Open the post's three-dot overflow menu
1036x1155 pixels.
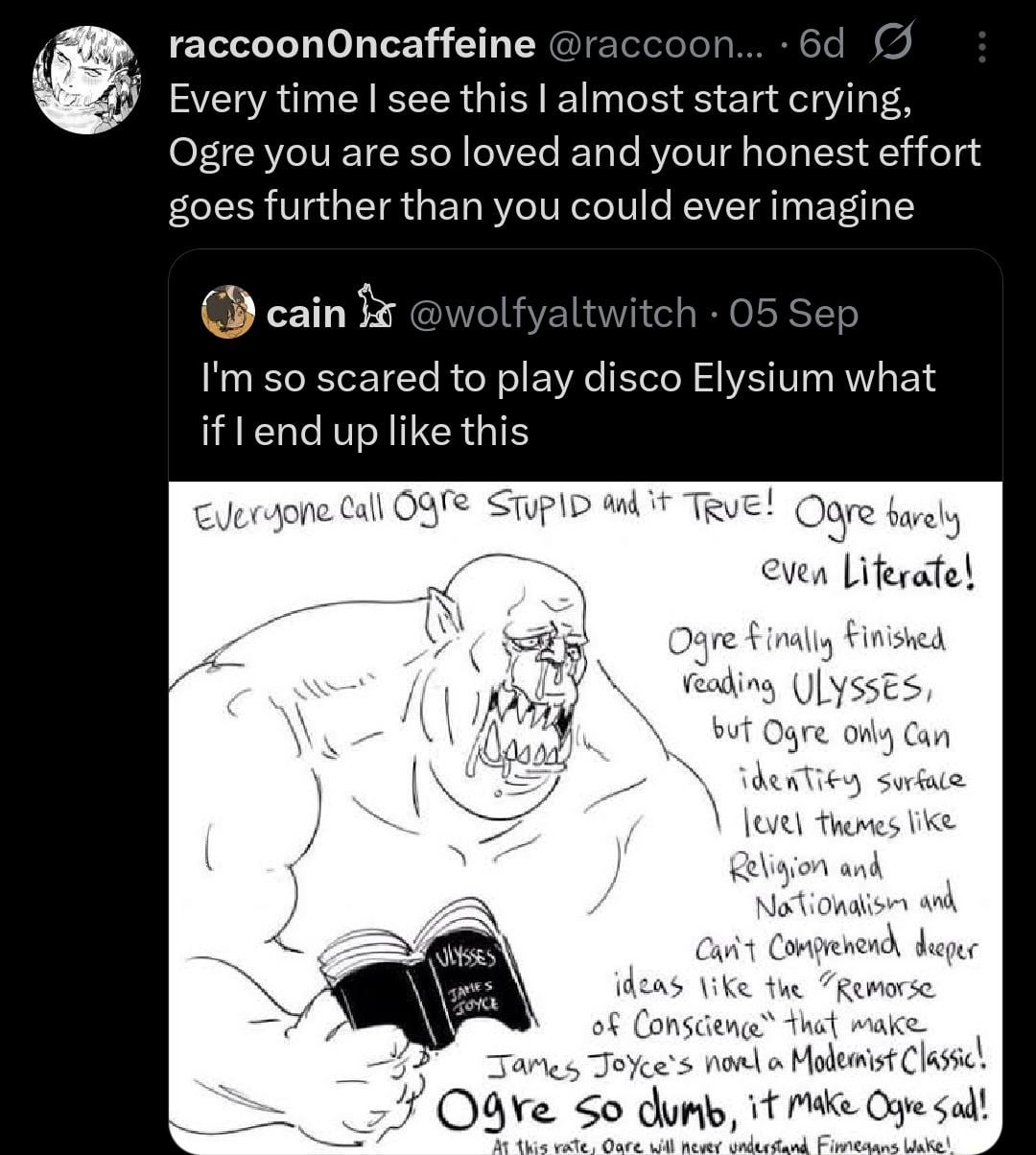point(982,47)
